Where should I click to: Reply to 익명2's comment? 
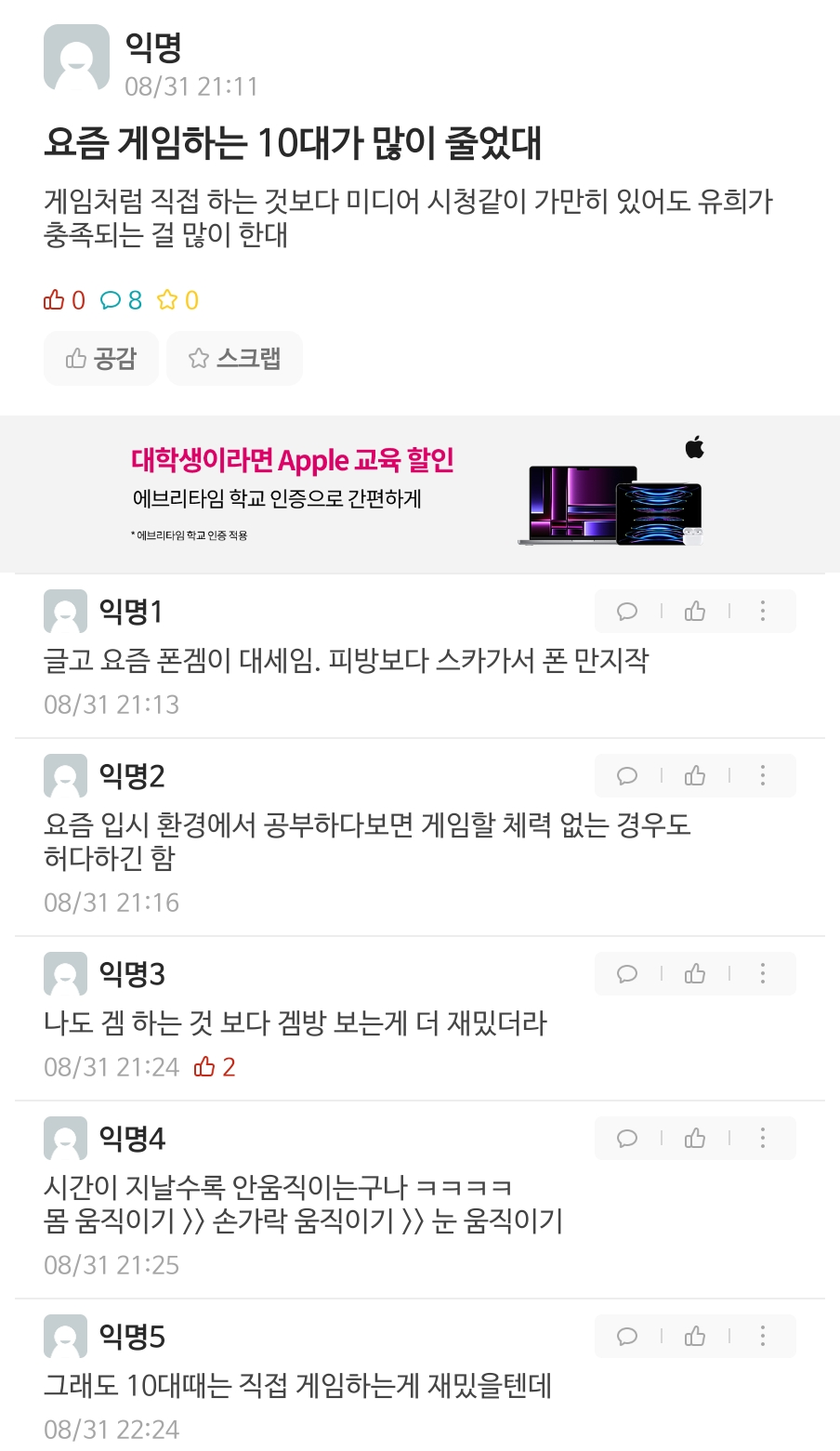(x=627, y=776)
